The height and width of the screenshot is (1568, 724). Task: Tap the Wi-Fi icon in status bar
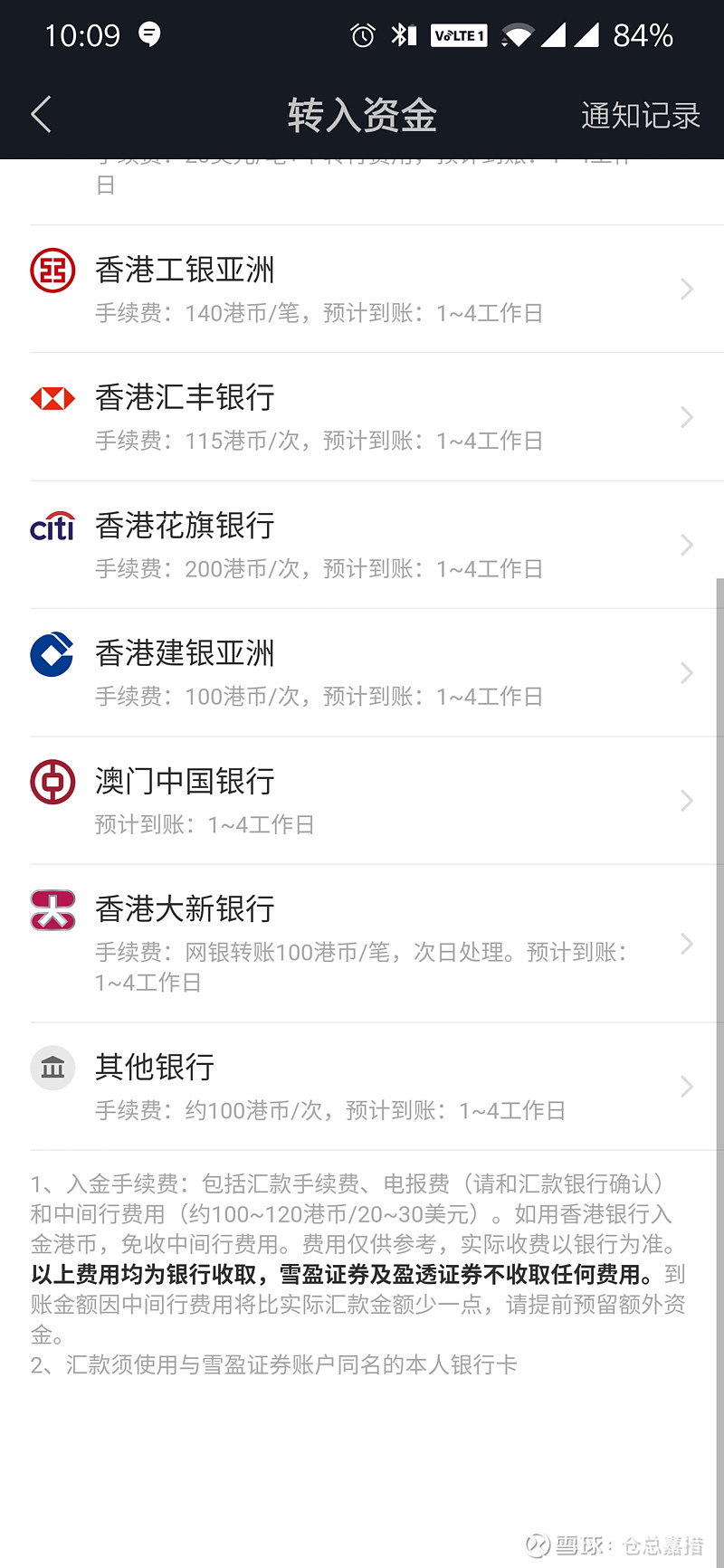(x=519, y=34)
